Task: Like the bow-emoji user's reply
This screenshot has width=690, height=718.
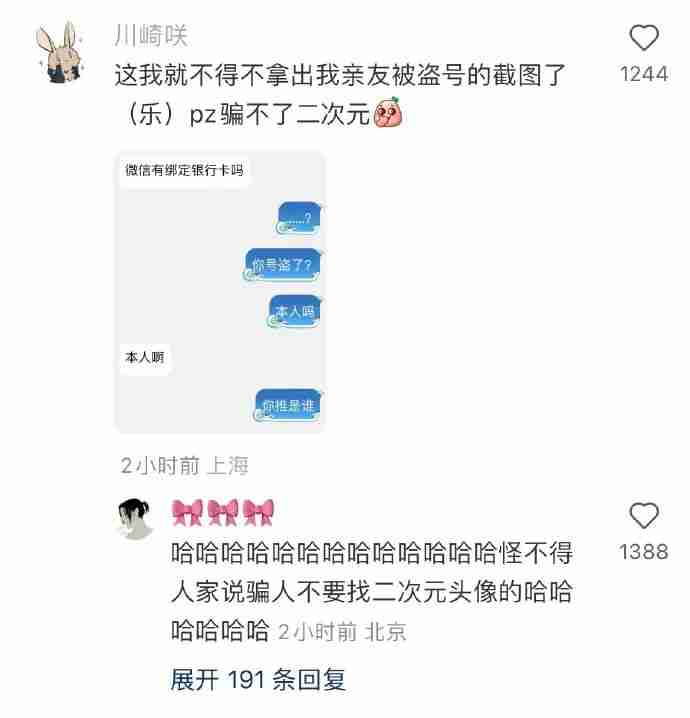Action: [644, 516]
